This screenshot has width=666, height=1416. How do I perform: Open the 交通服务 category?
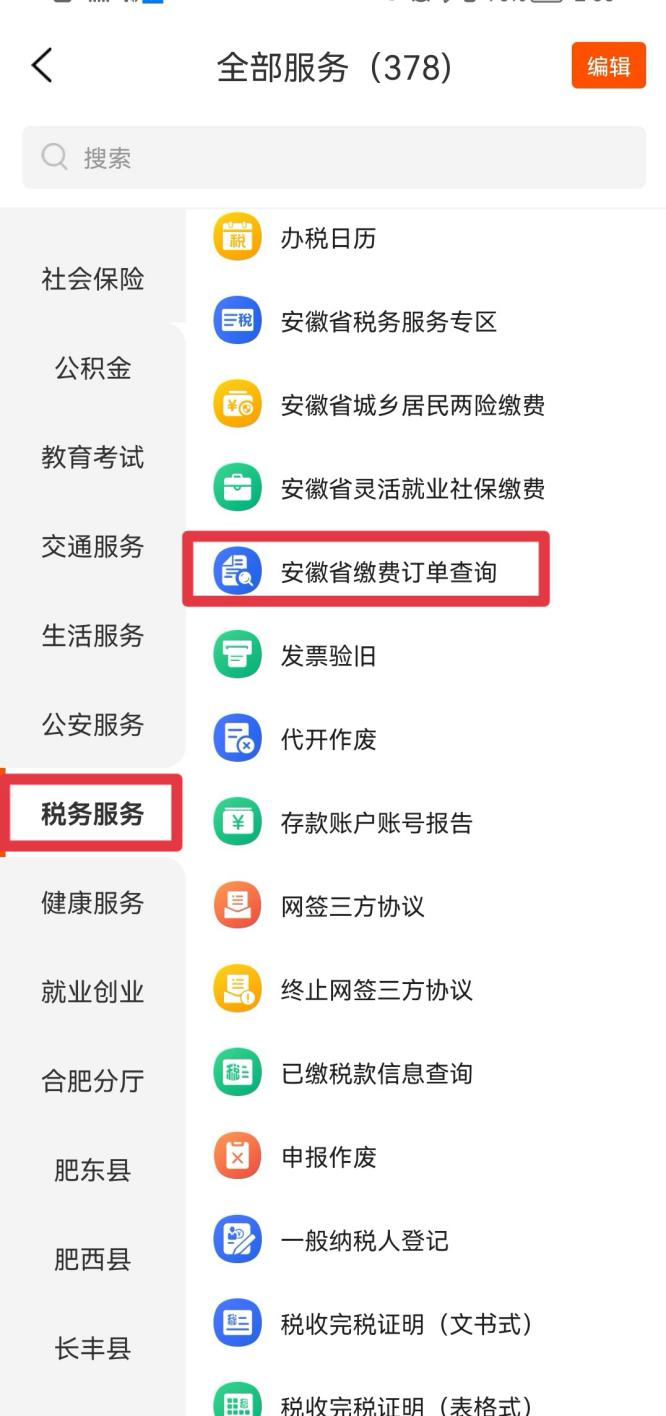93,546
